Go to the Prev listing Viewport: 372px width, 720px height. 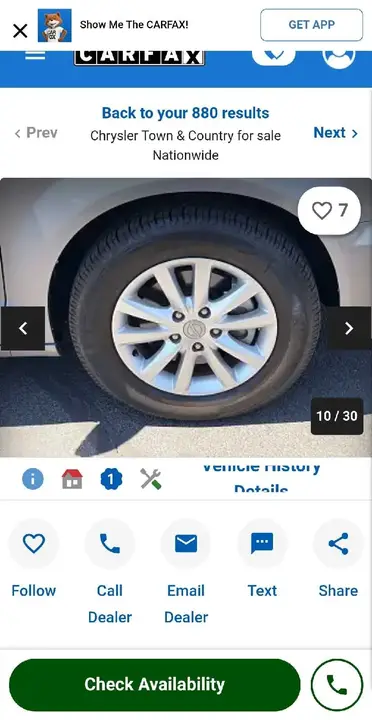point(36,133)
